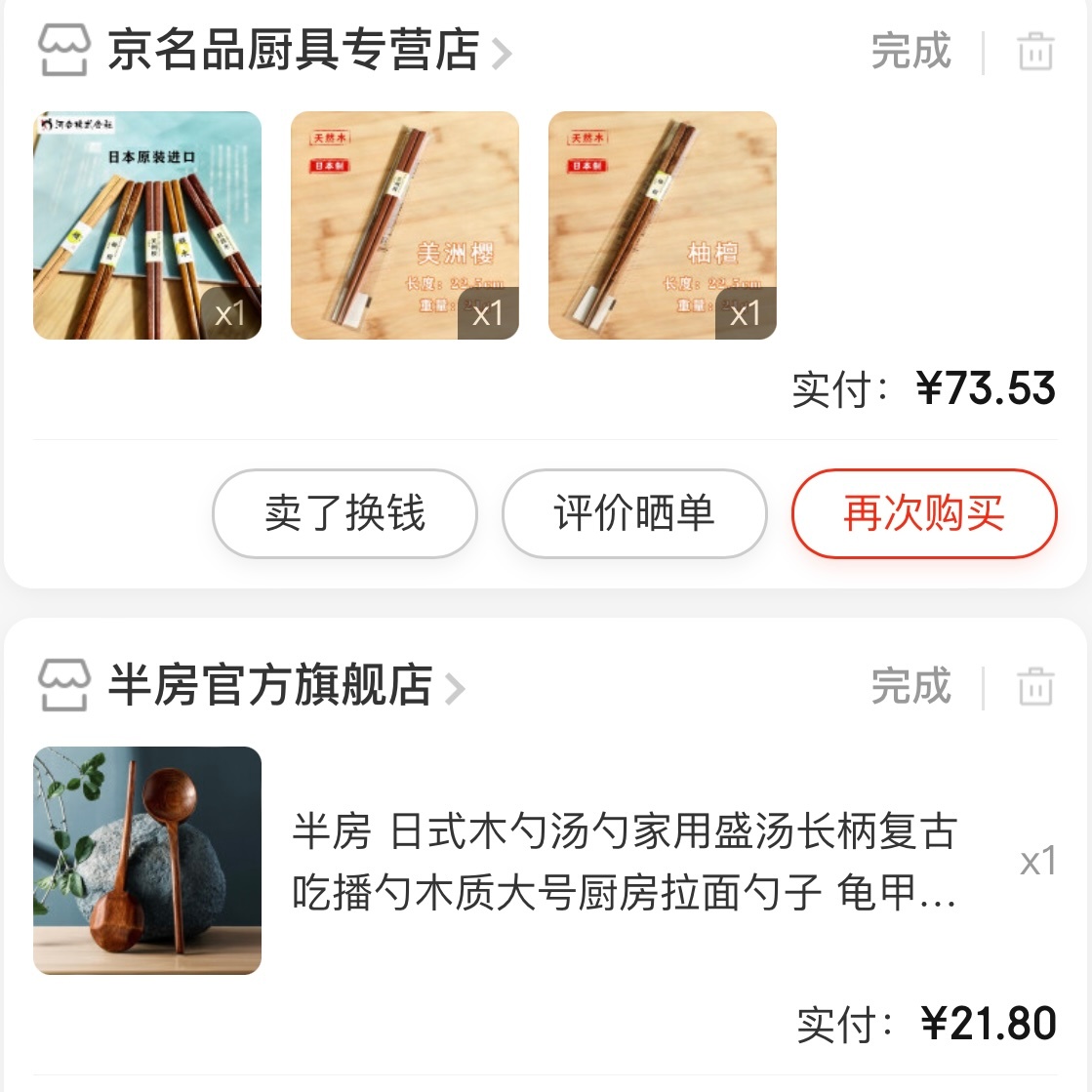Delete the 京名品厨具专营店 order
This screenshot has width=1092, height=1092.
point(1035,51)
